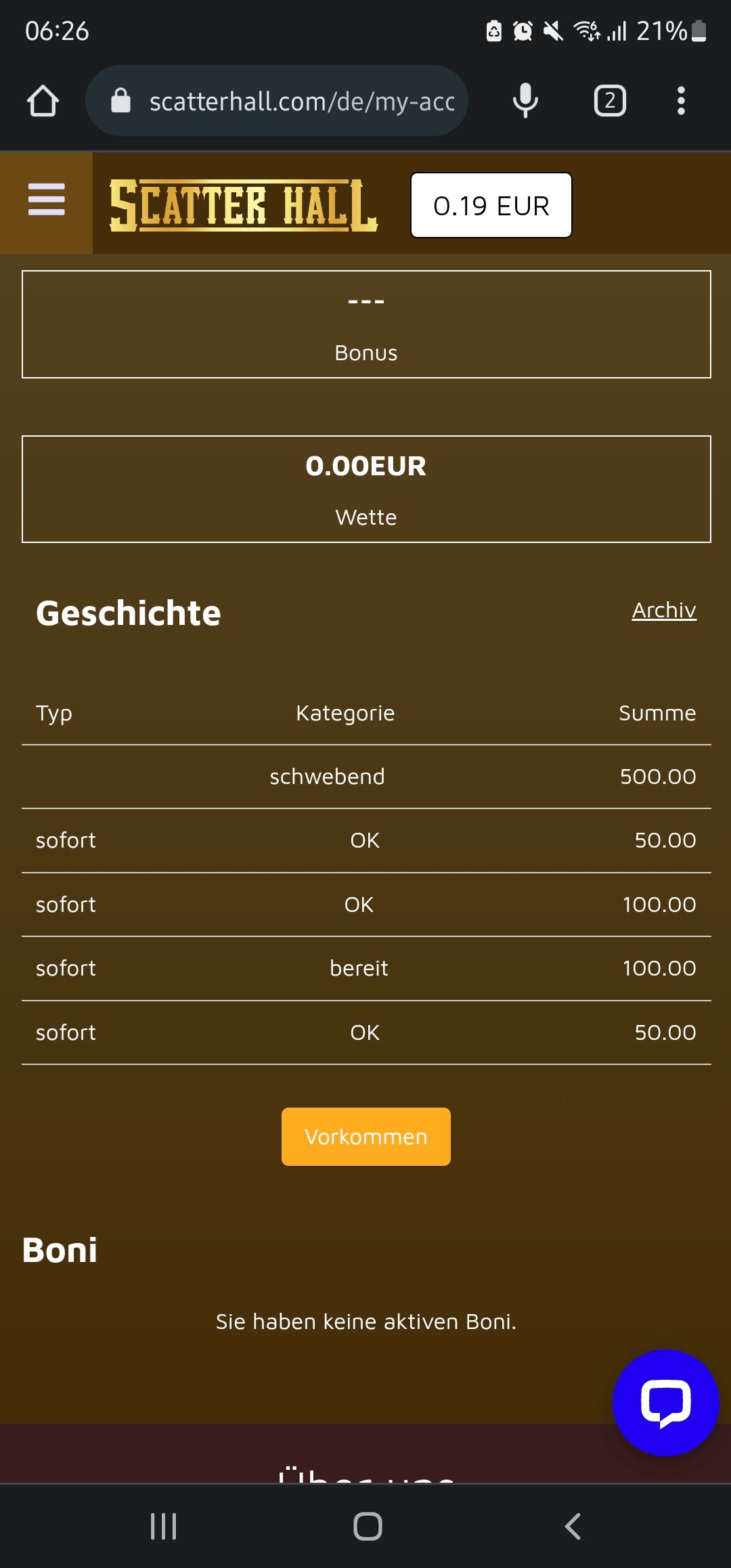Open the system recent apps view
The image size is (731, 1568).
point(163,1526)
